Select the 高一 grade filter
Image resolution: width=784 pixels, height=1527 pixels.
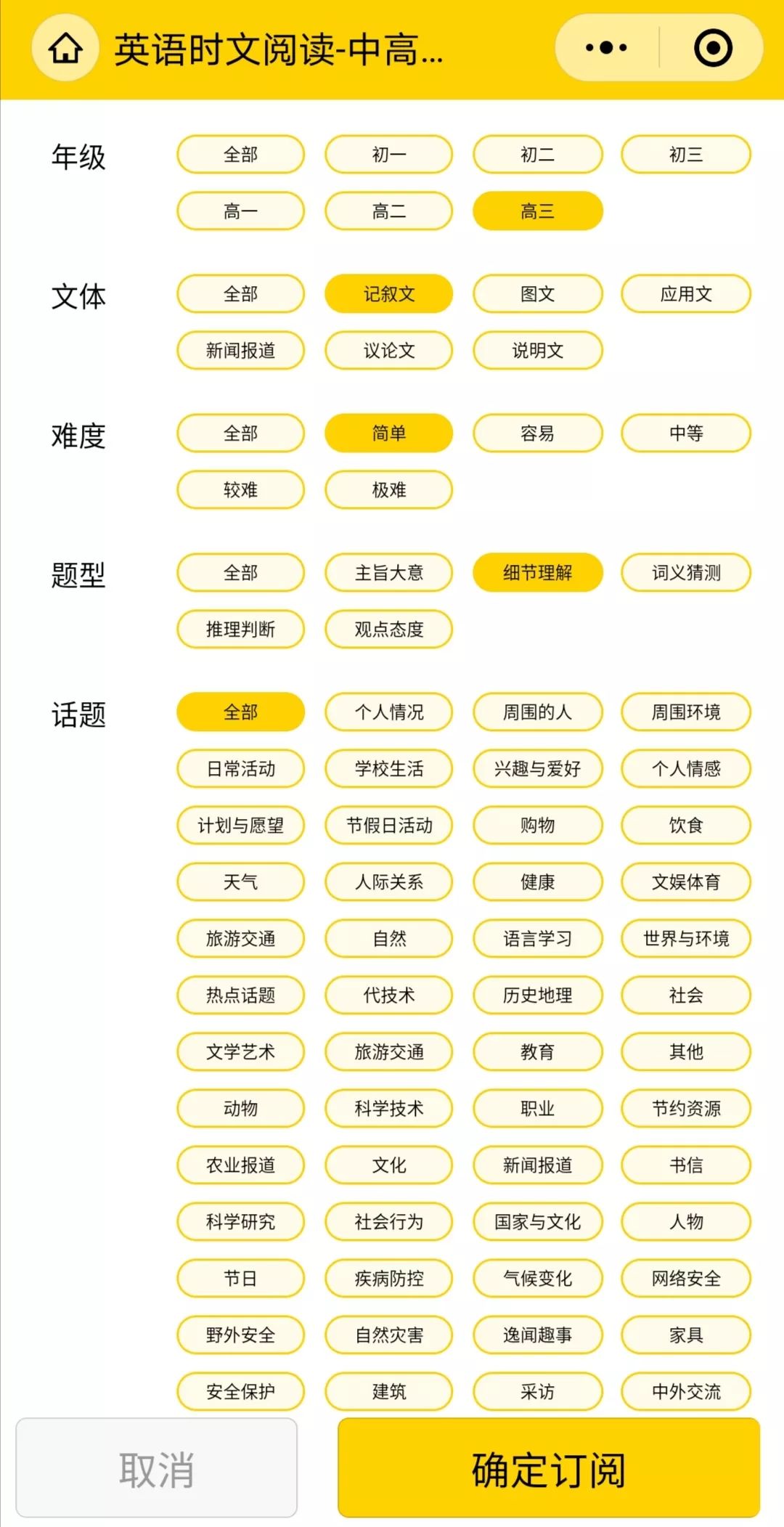(x=240, y=211)
